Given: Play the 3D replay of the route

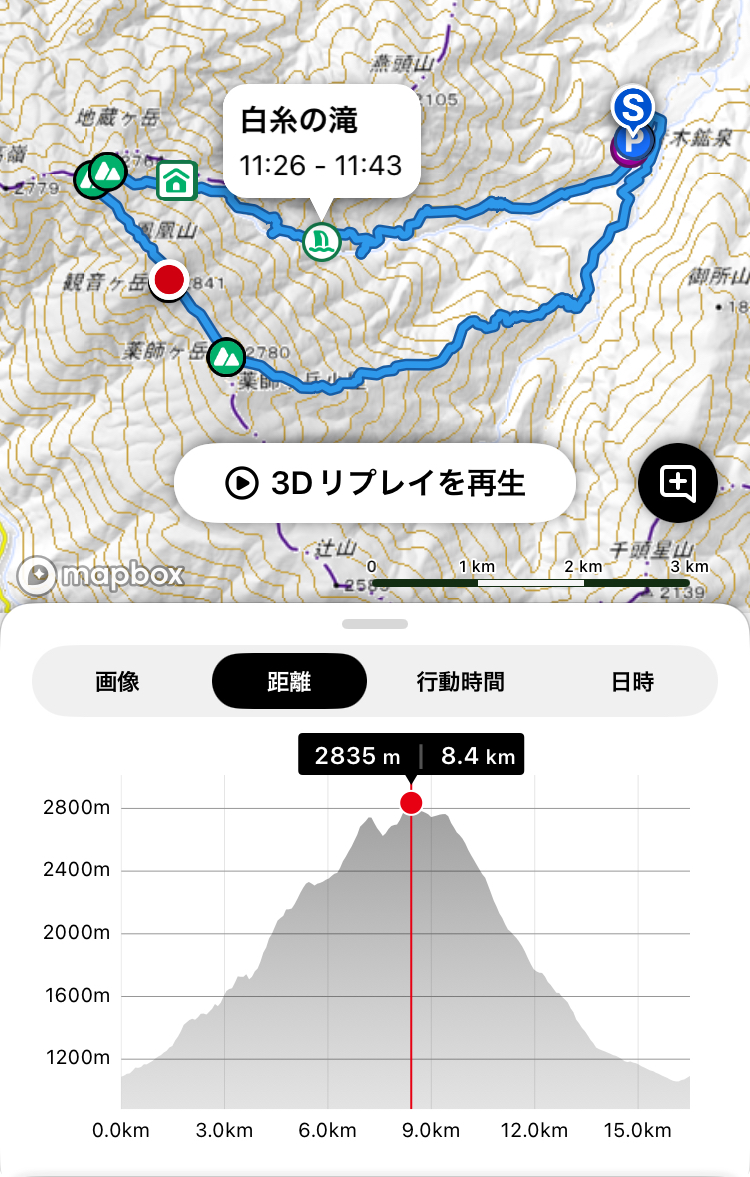Looking at the screenshot, I should point(375,483).
